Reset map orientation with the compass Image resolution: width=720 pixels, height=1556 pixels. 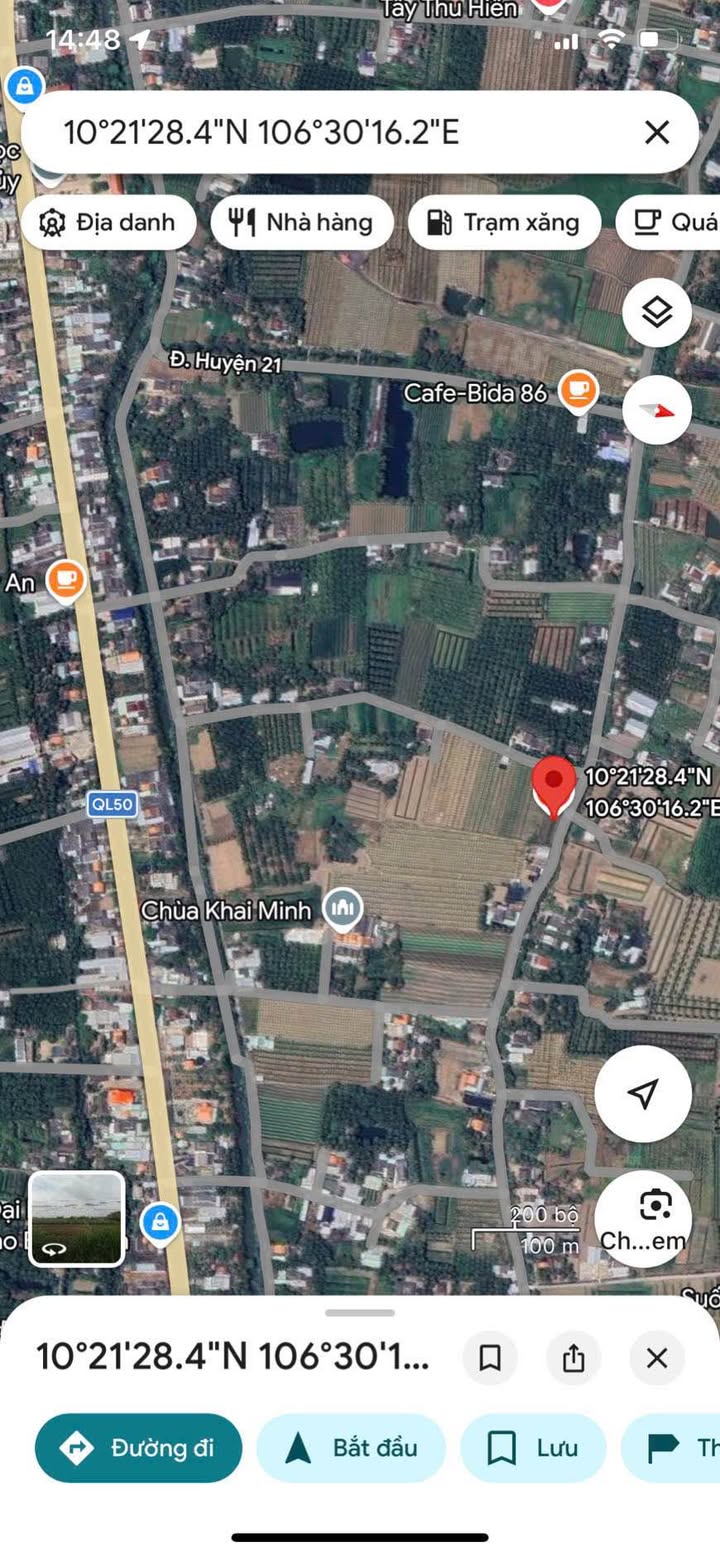point(656,410)
